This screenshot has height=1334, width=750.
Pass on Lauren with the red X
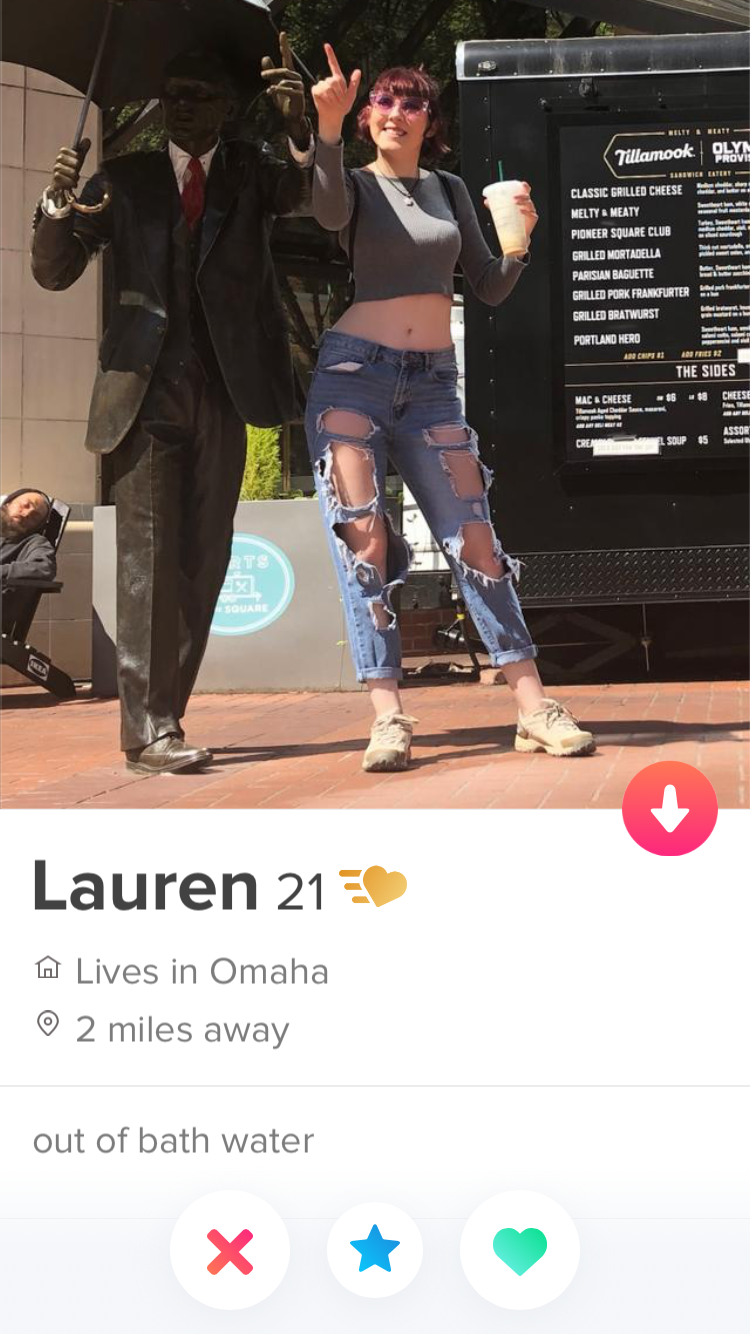(230, 1250)
